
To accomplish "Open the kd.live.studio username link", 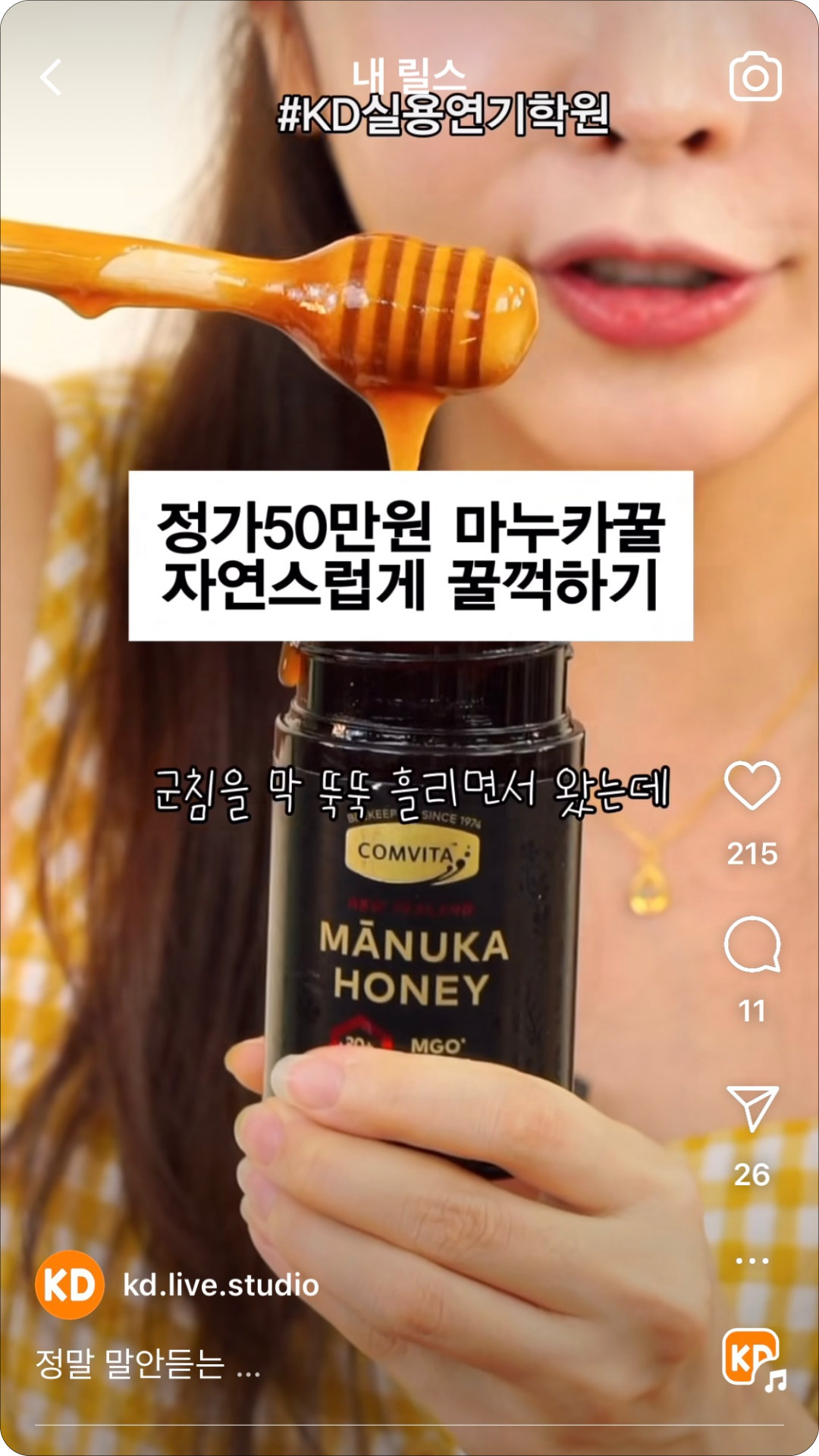I will [221, 1285].
